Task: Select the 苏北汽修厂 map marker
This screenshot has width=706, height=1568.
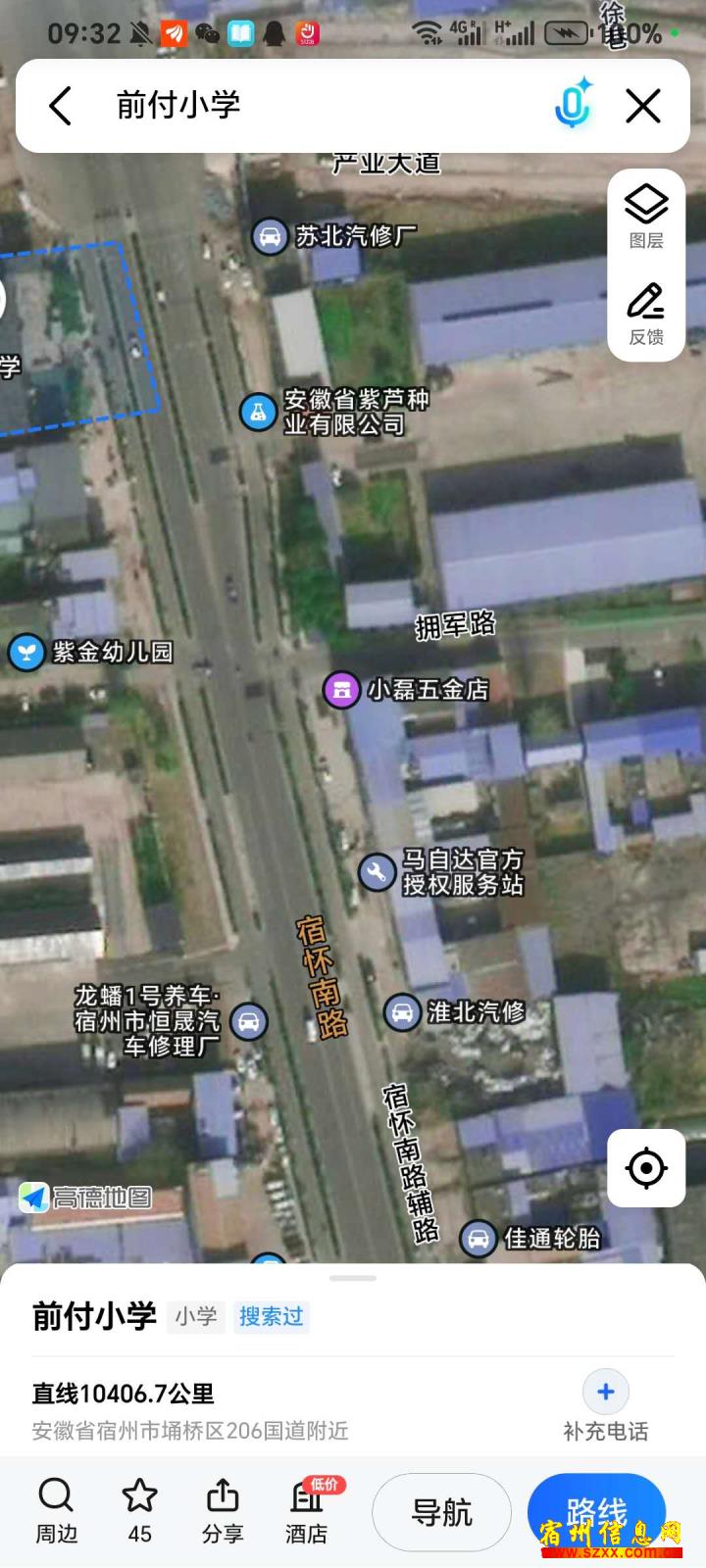Action: click(270, 236)
